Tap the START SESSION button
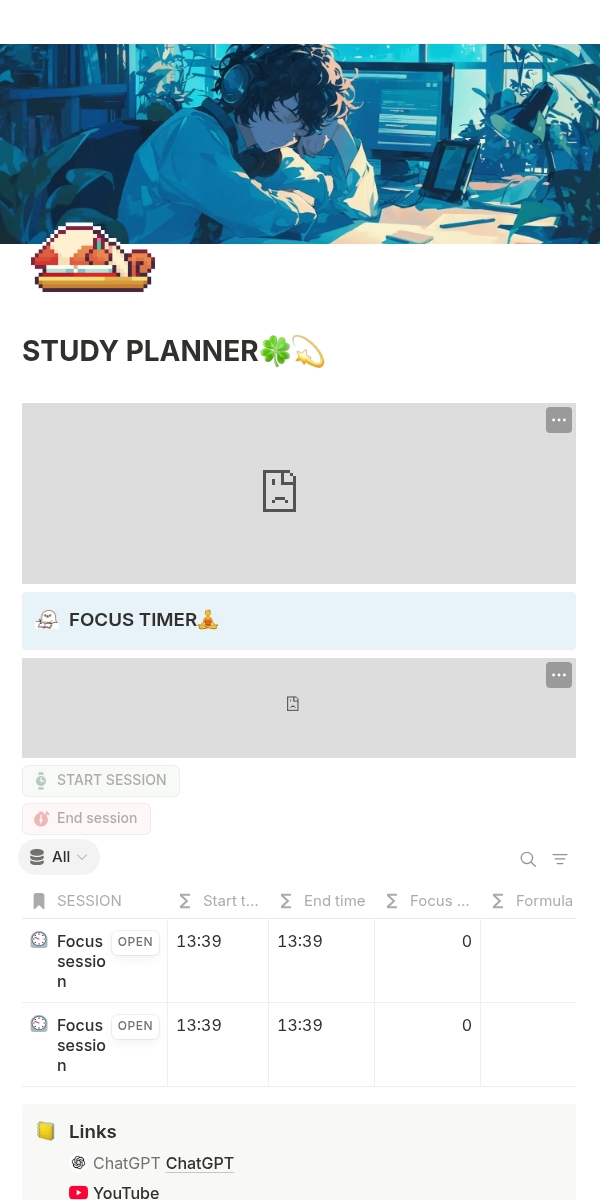Viewport: 600px width, 1200px height. coord(101,780)
